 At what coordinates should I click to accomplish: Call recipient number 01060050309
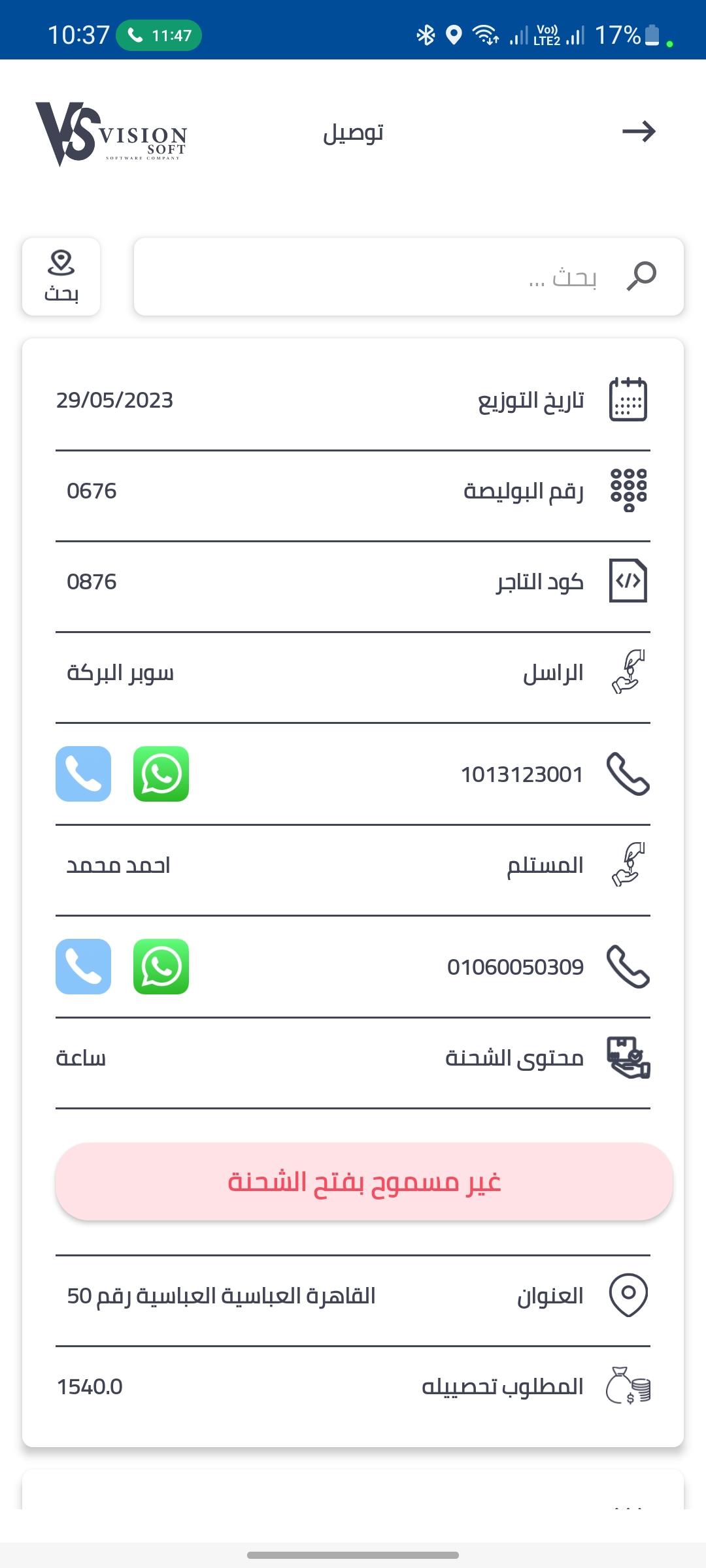(x=84, y=966)
